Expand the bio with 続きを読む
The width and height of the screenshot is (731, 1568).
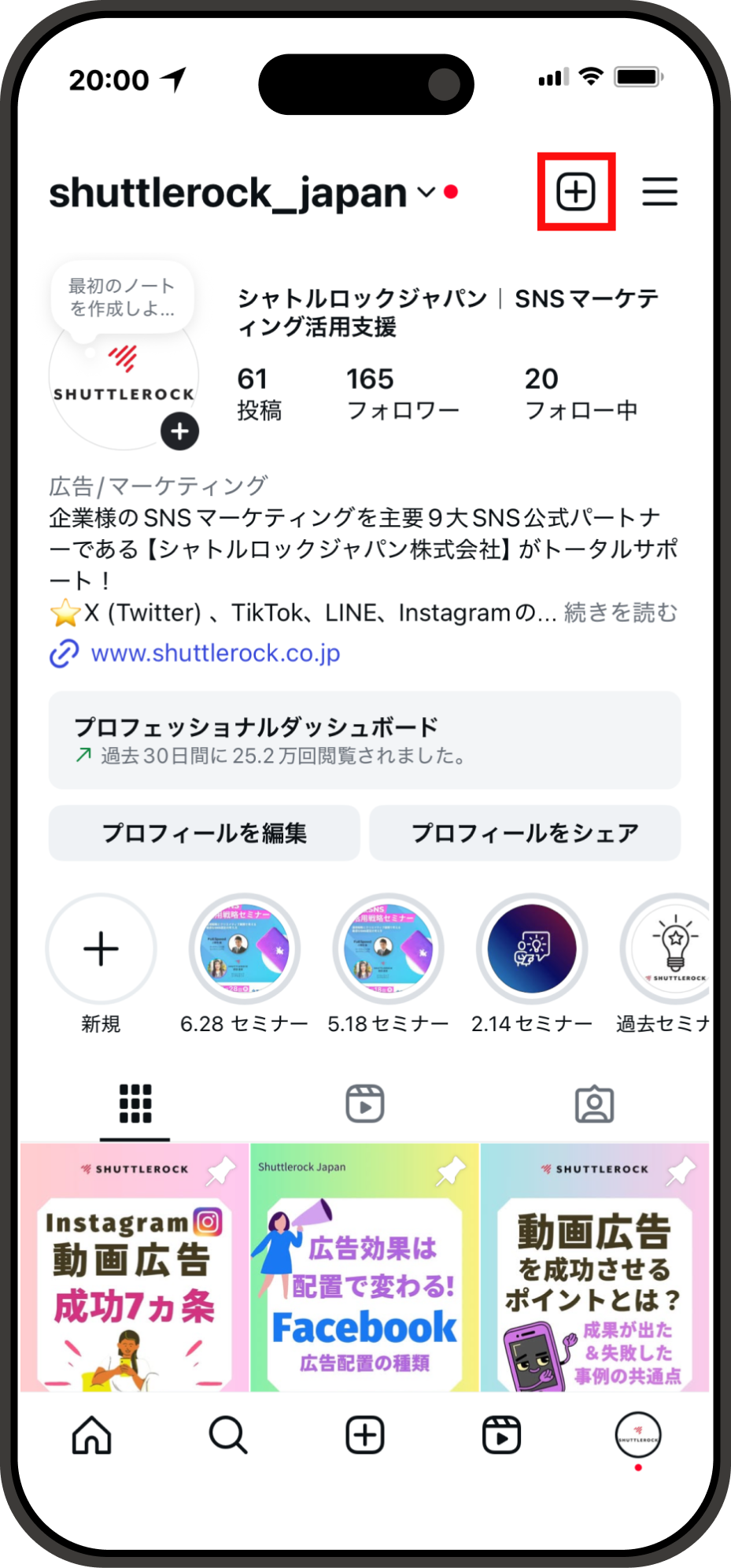(x=621, y=613)
